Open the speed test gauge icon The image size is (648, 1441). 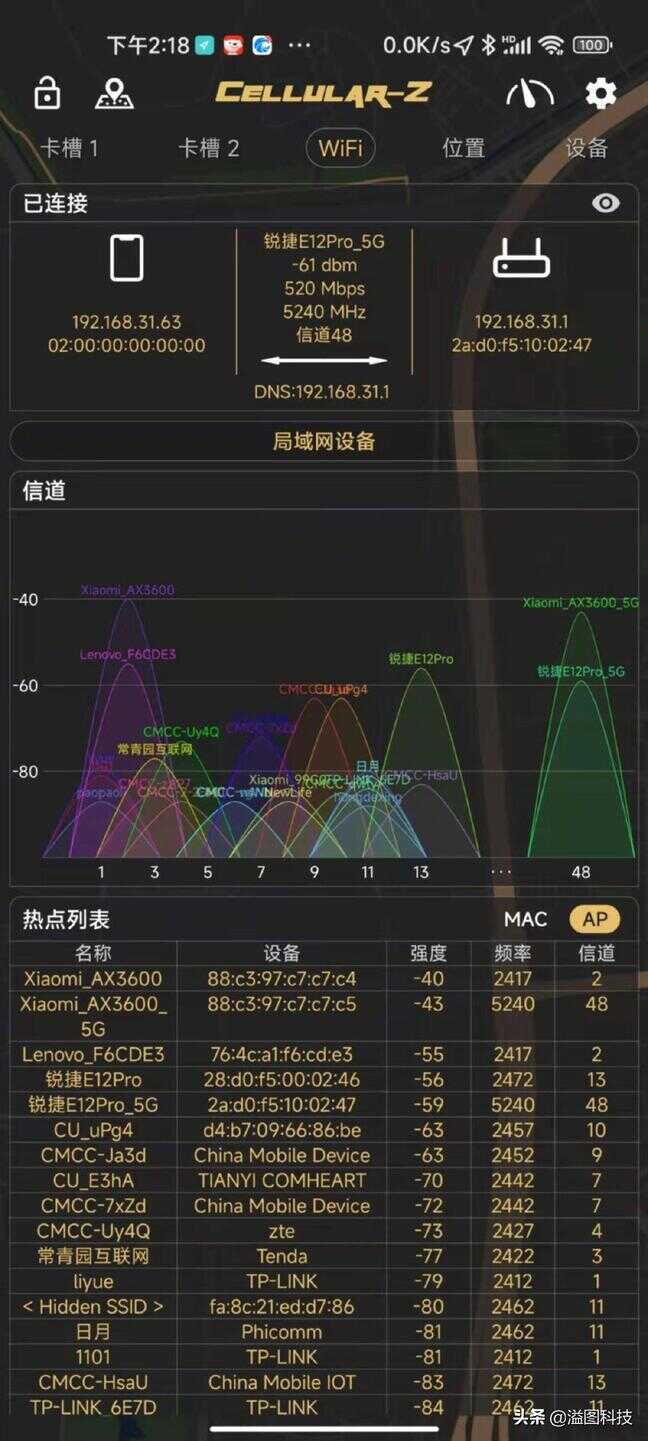click(x=529, y=93)
